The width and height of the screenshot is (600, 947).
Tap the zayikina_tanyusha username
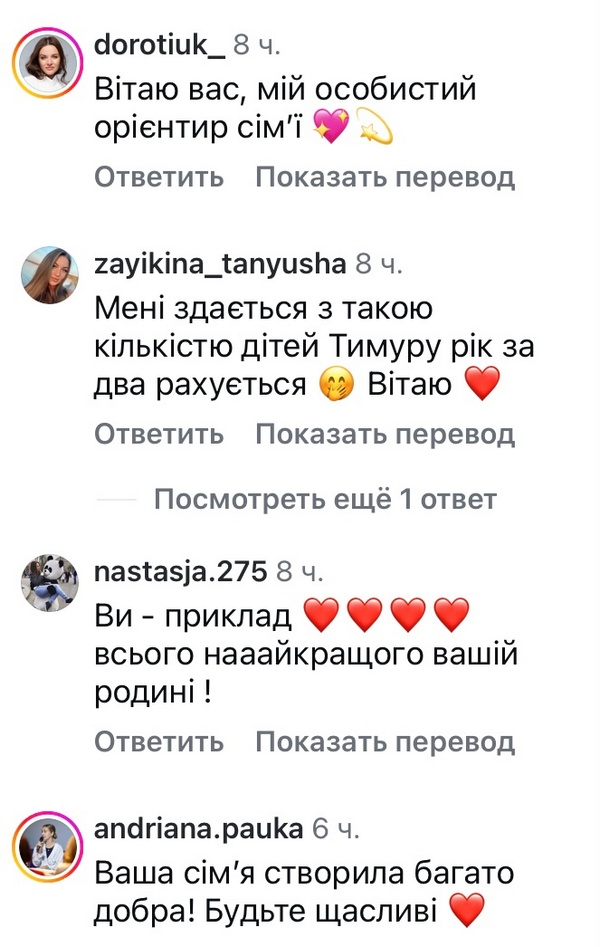point(219,264)
